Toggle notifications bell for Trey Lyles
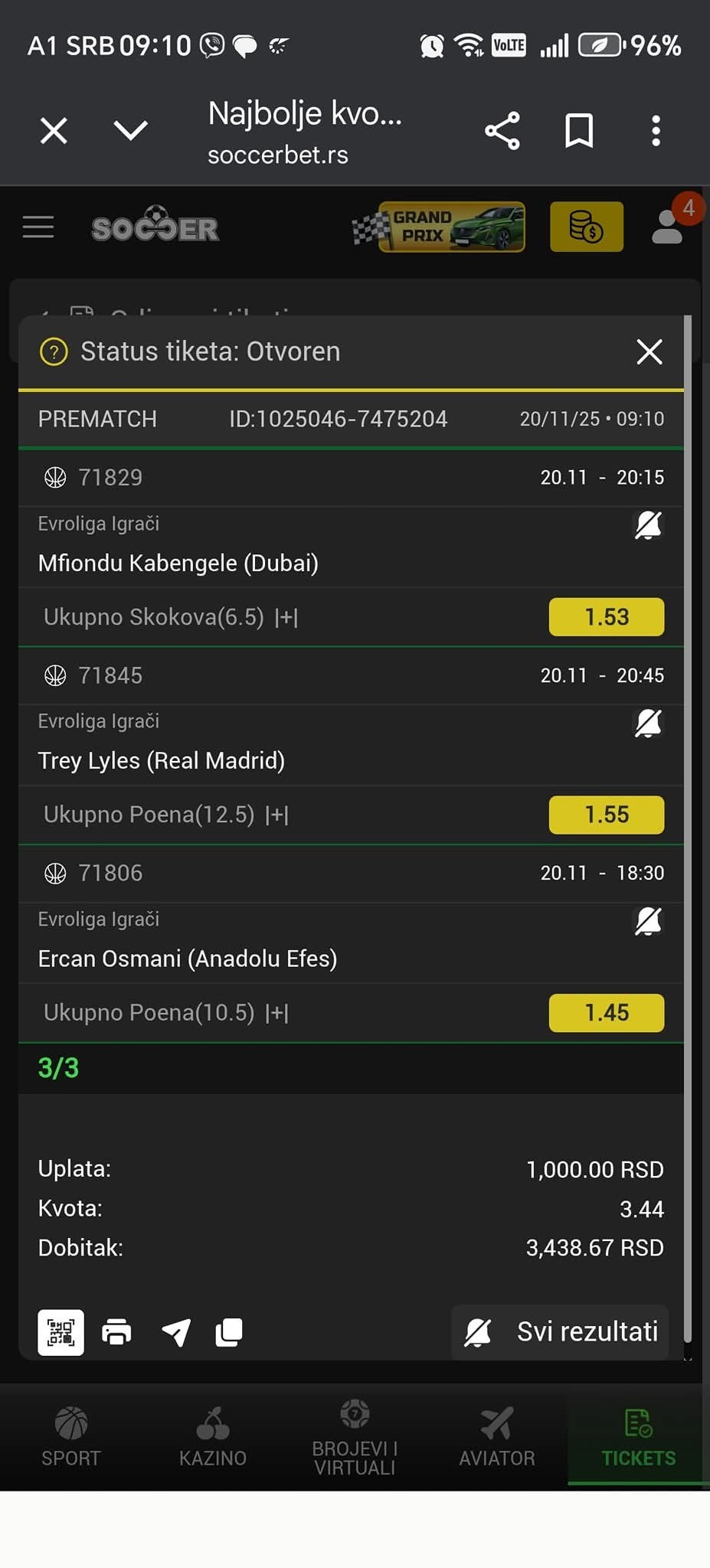The image size is (710, 1568). [648, 723]
